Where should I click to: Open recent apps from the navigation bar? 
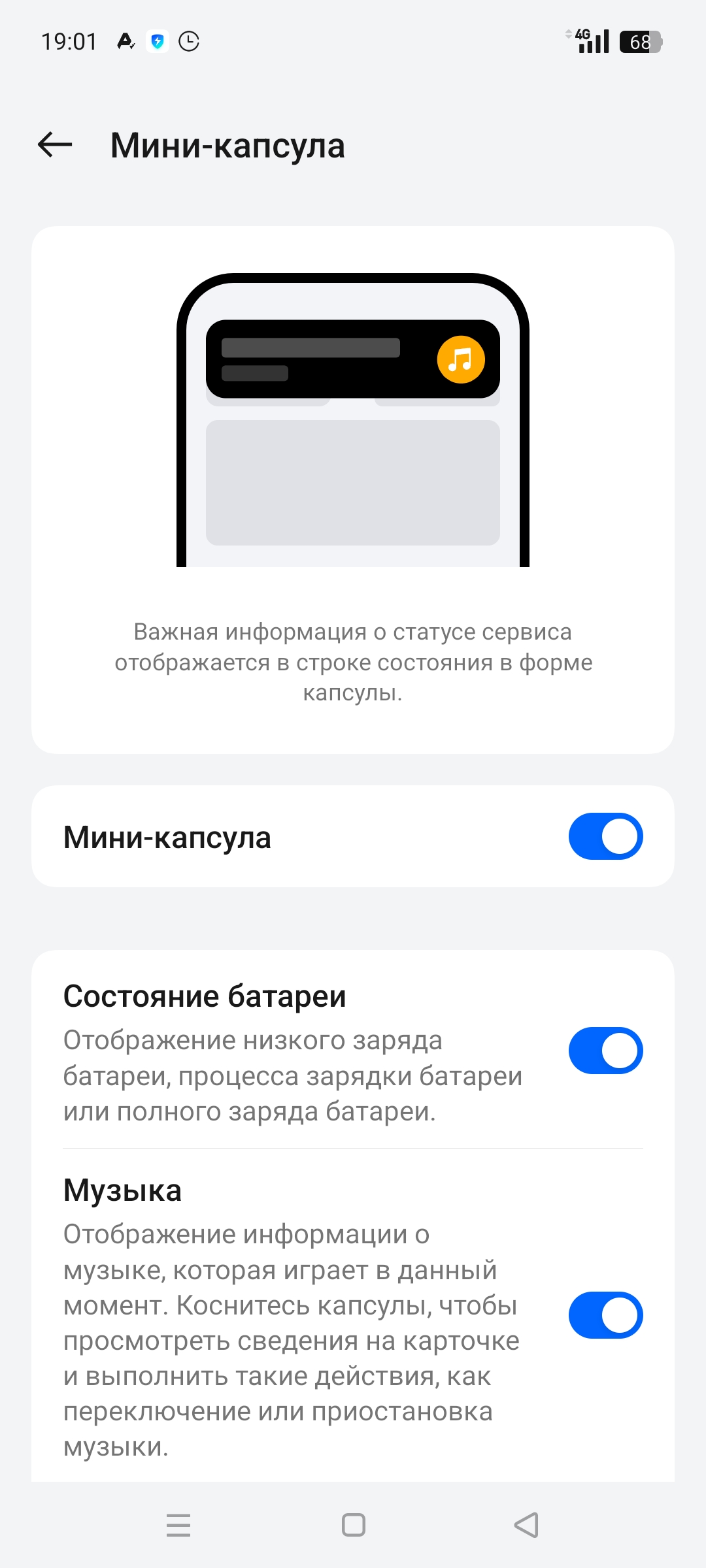click(178, 1525)
